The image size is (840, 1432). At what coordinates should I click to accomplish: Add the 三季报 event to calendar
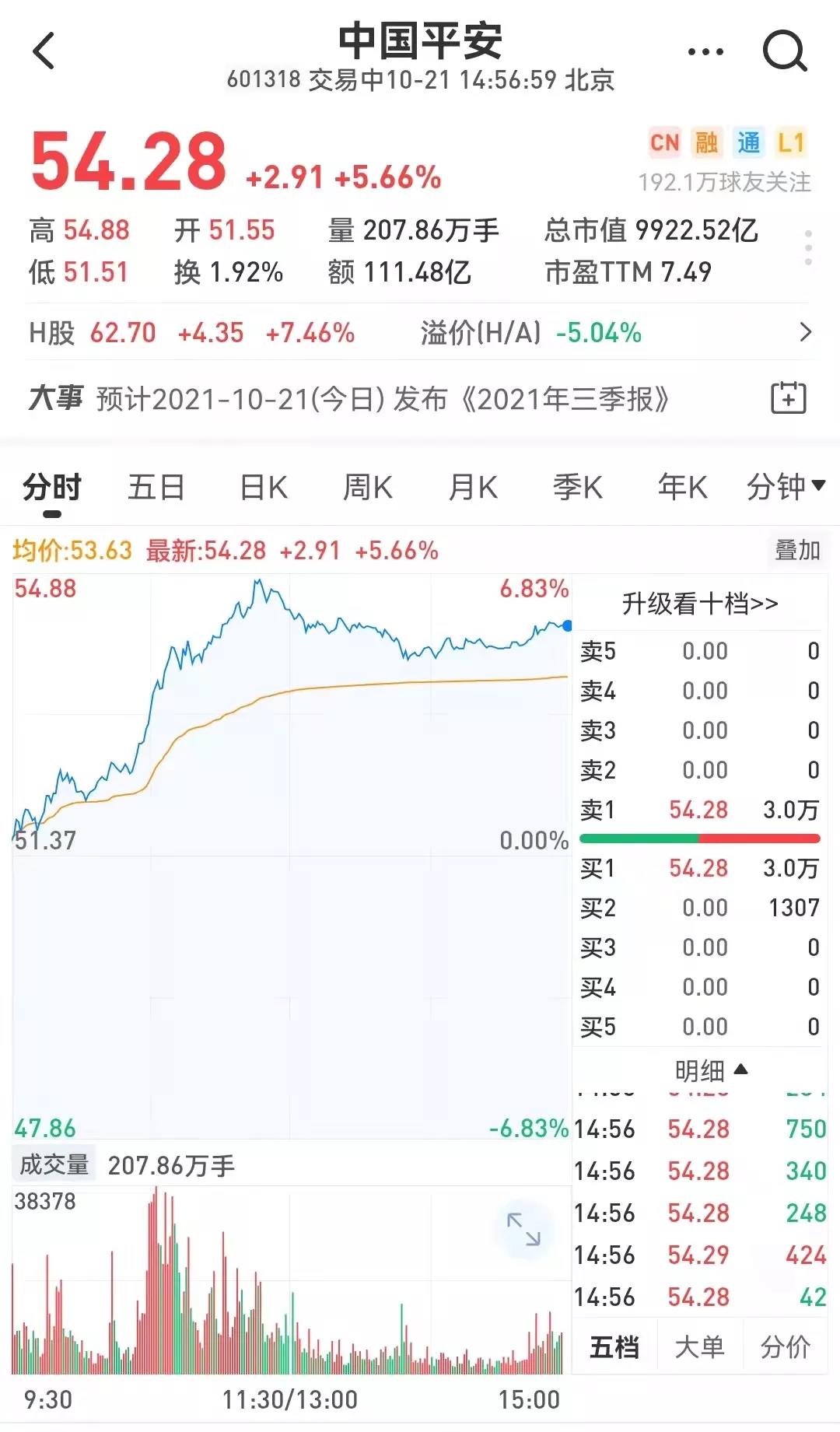788,398
